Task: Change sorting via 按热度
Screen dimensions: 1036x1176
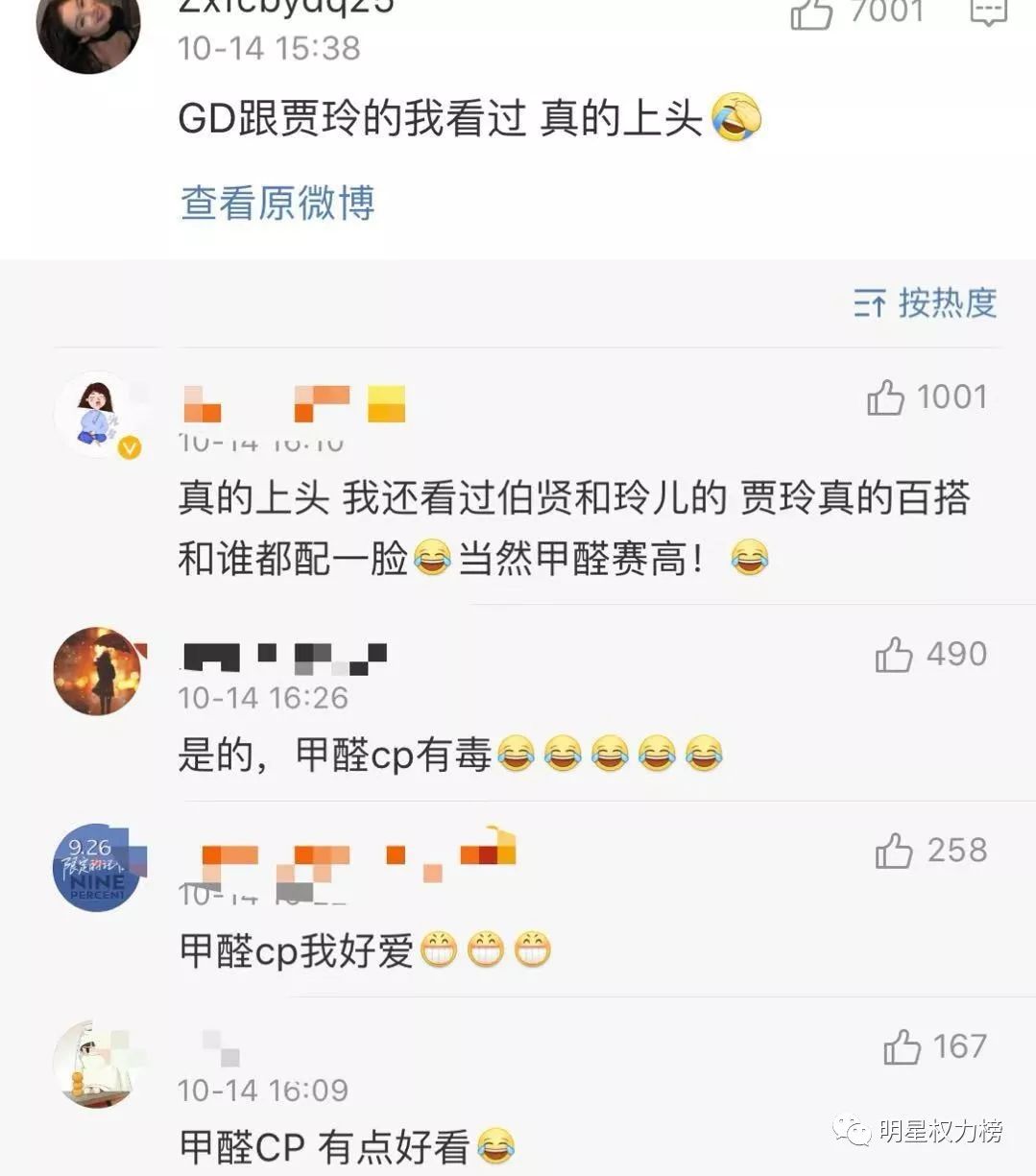Action: [926, 303]
